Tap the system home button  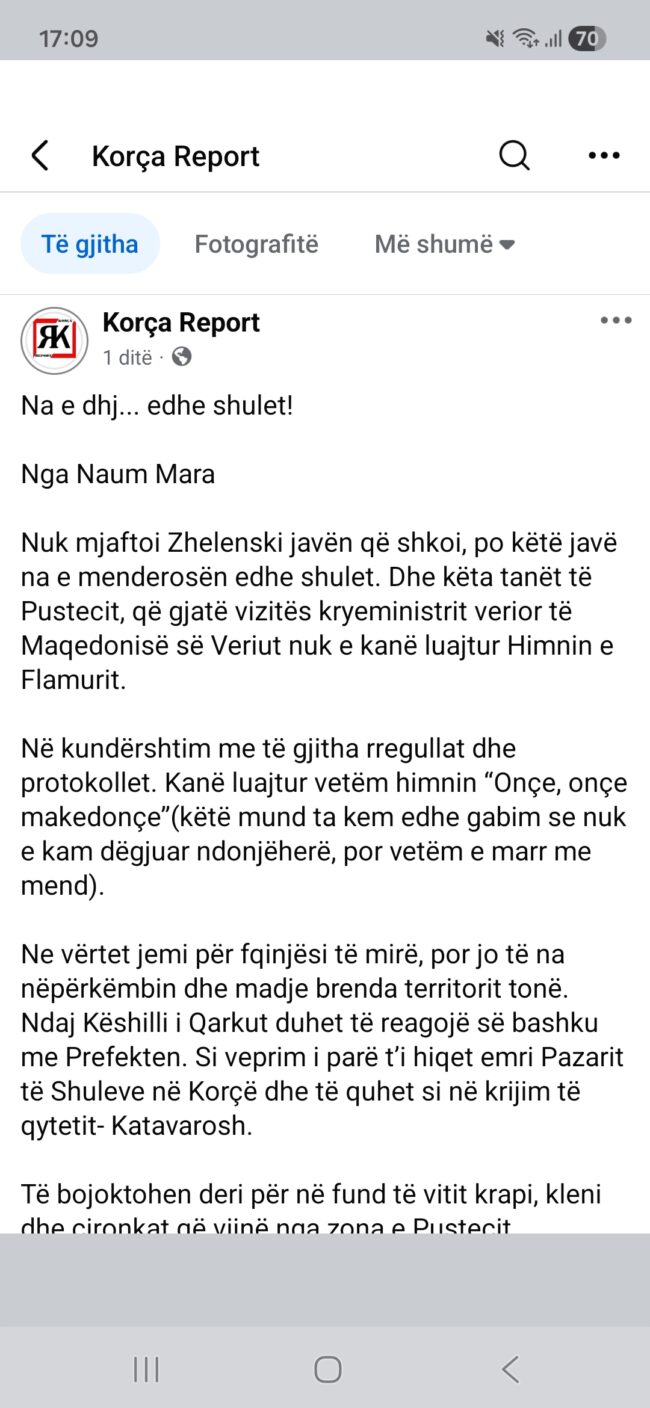[x=327, y=1369]
